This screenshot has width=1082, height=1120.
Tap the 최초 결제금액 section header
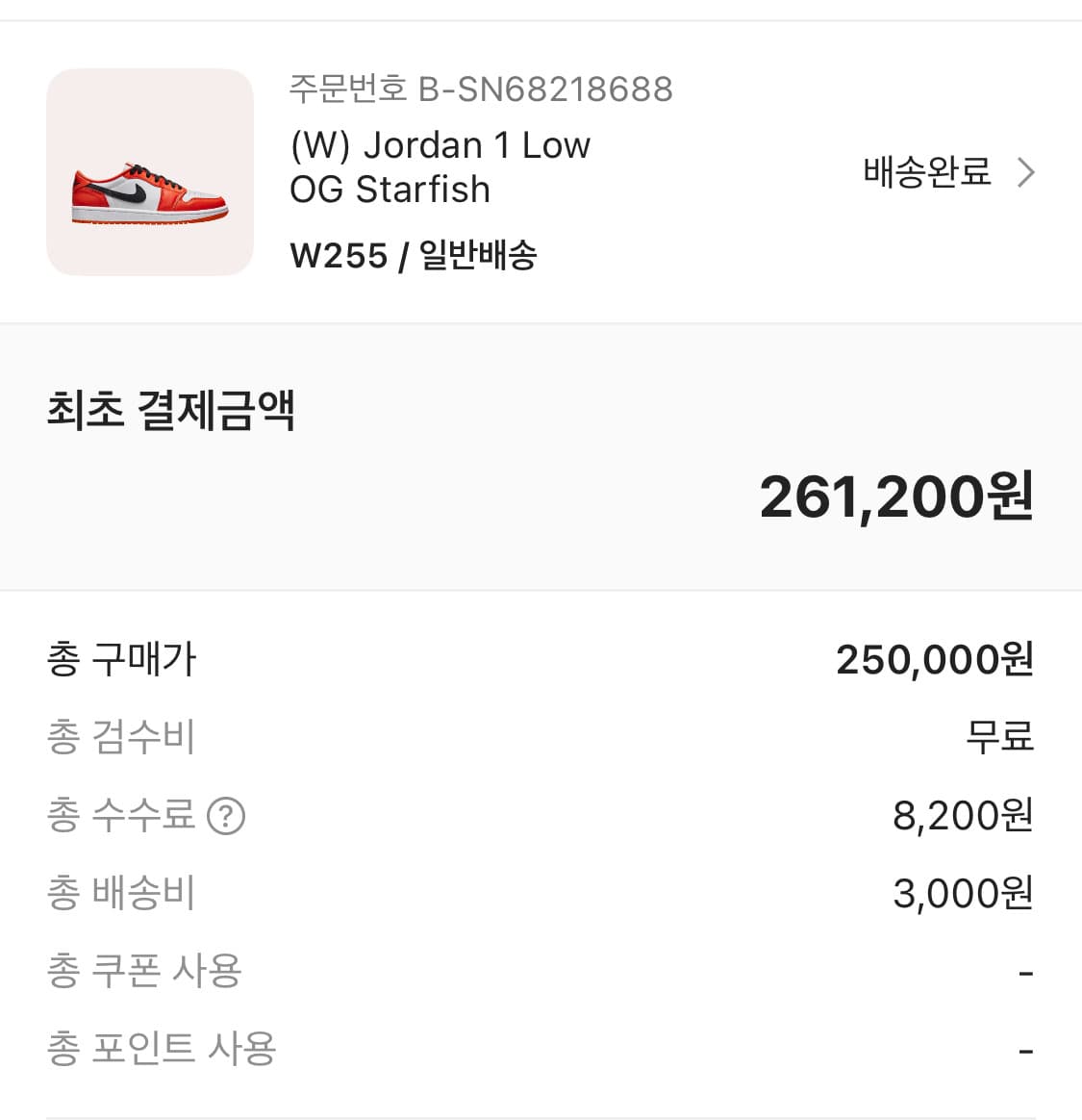(171, 412)
